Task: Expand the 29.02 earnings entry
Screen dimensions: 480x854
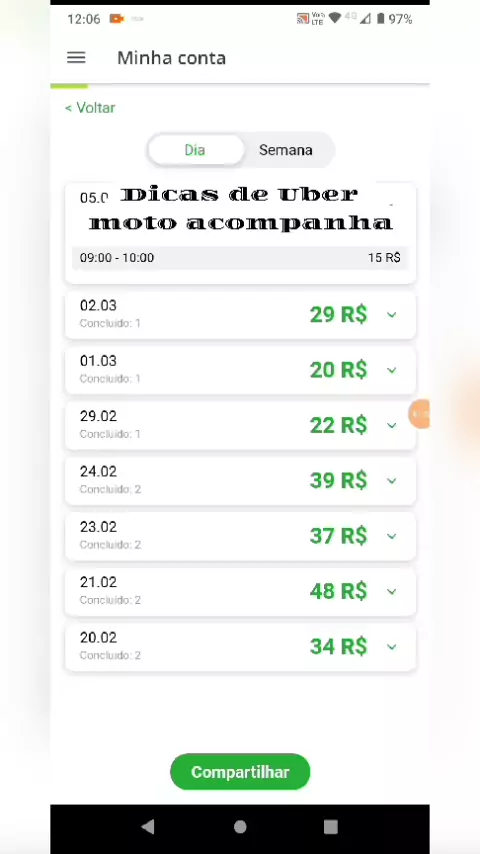Action: click(240, 425)
